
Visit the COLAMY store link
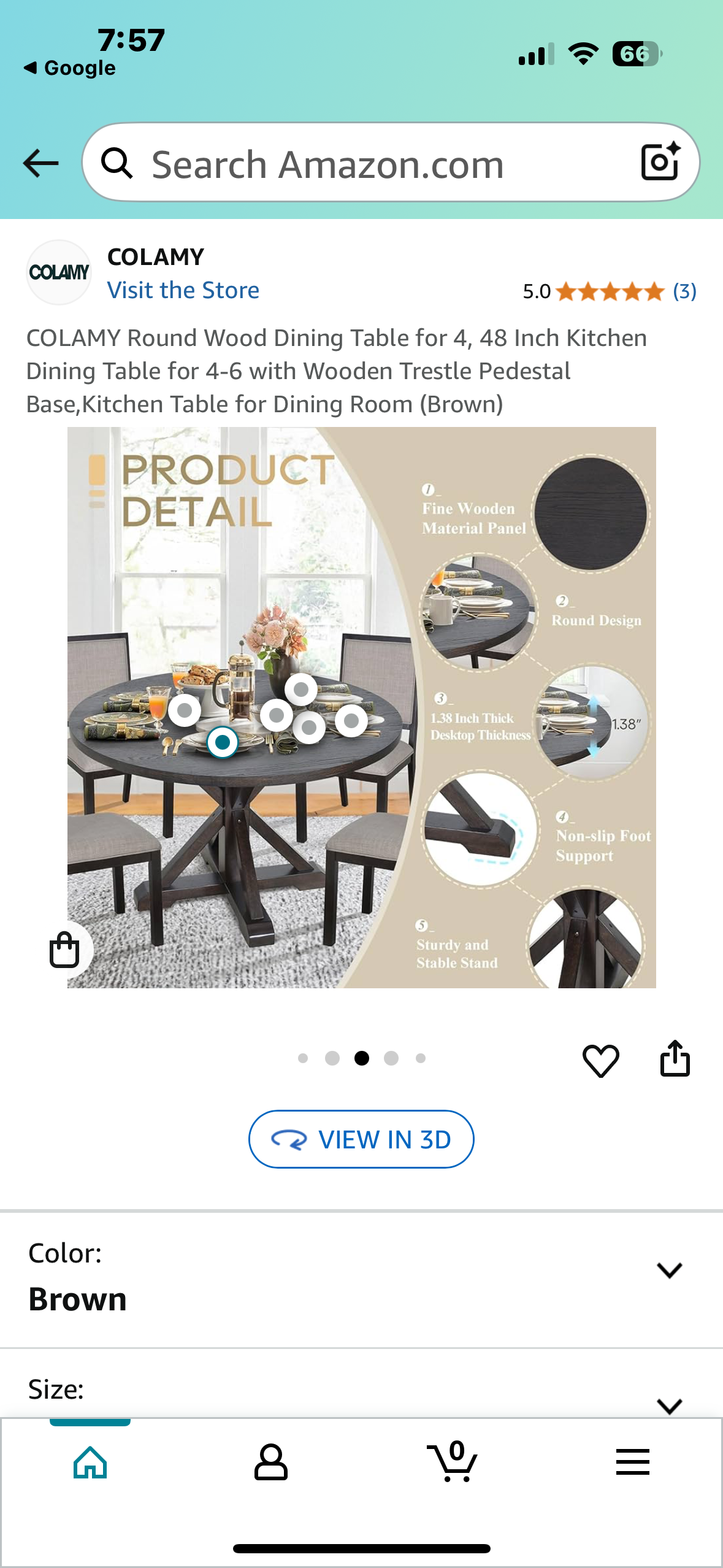pos(183,290)
